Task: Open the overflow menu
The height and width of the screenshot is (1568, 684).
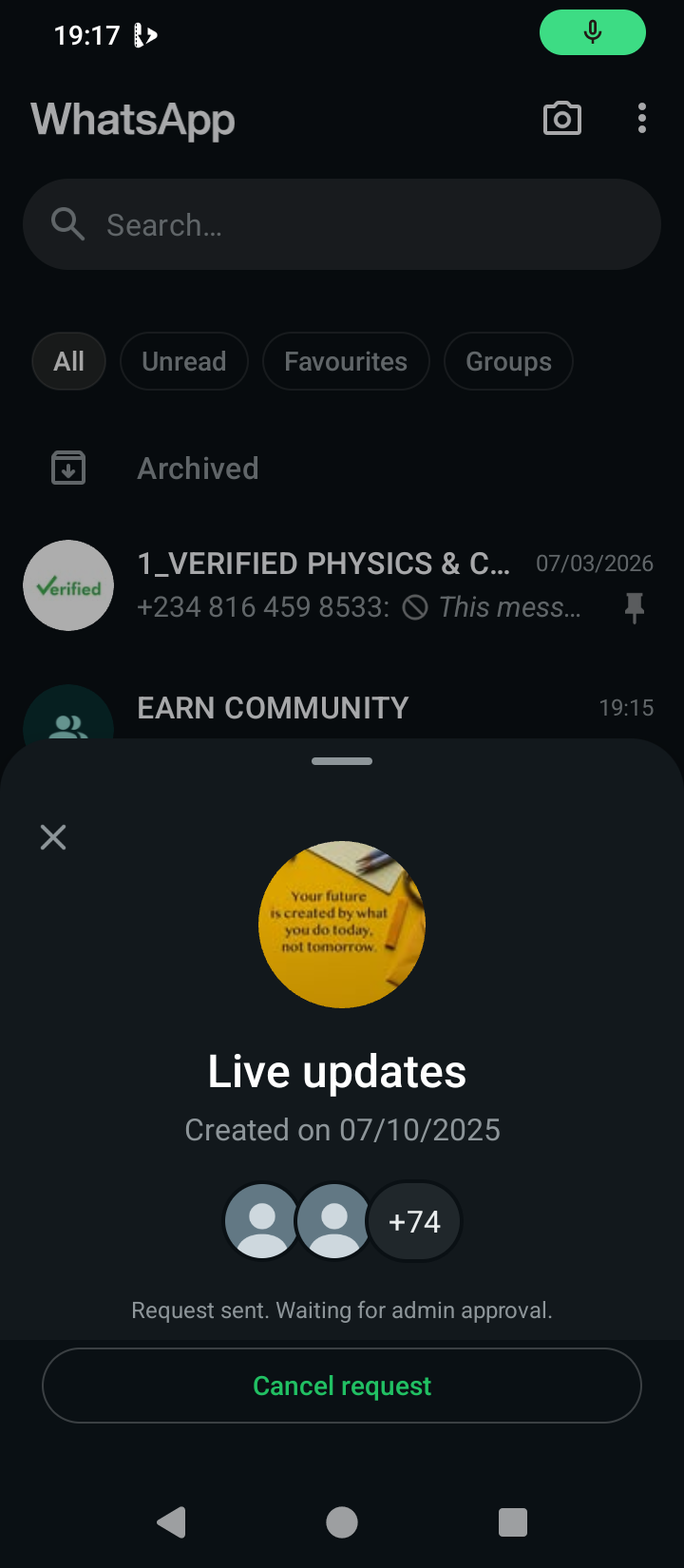Action: point(642,119)
